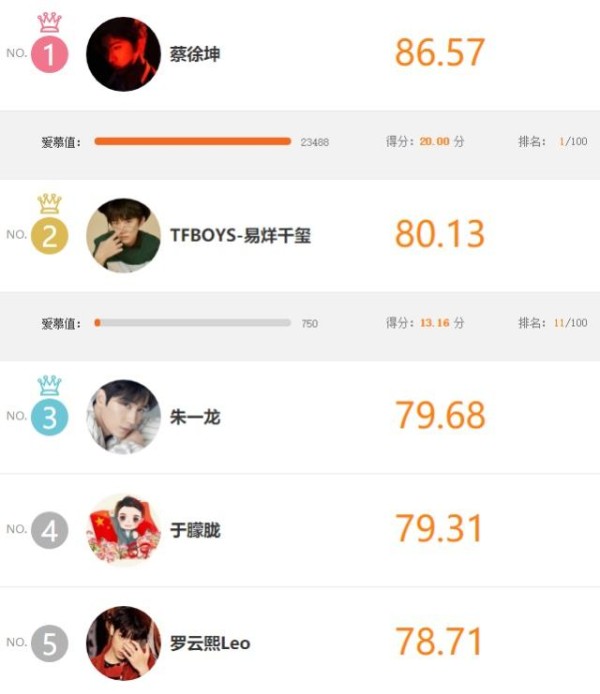Screen dimensions: 600x694
Task: Tap the 罗云熙Leo row
Action: click(x=209, y=643)
